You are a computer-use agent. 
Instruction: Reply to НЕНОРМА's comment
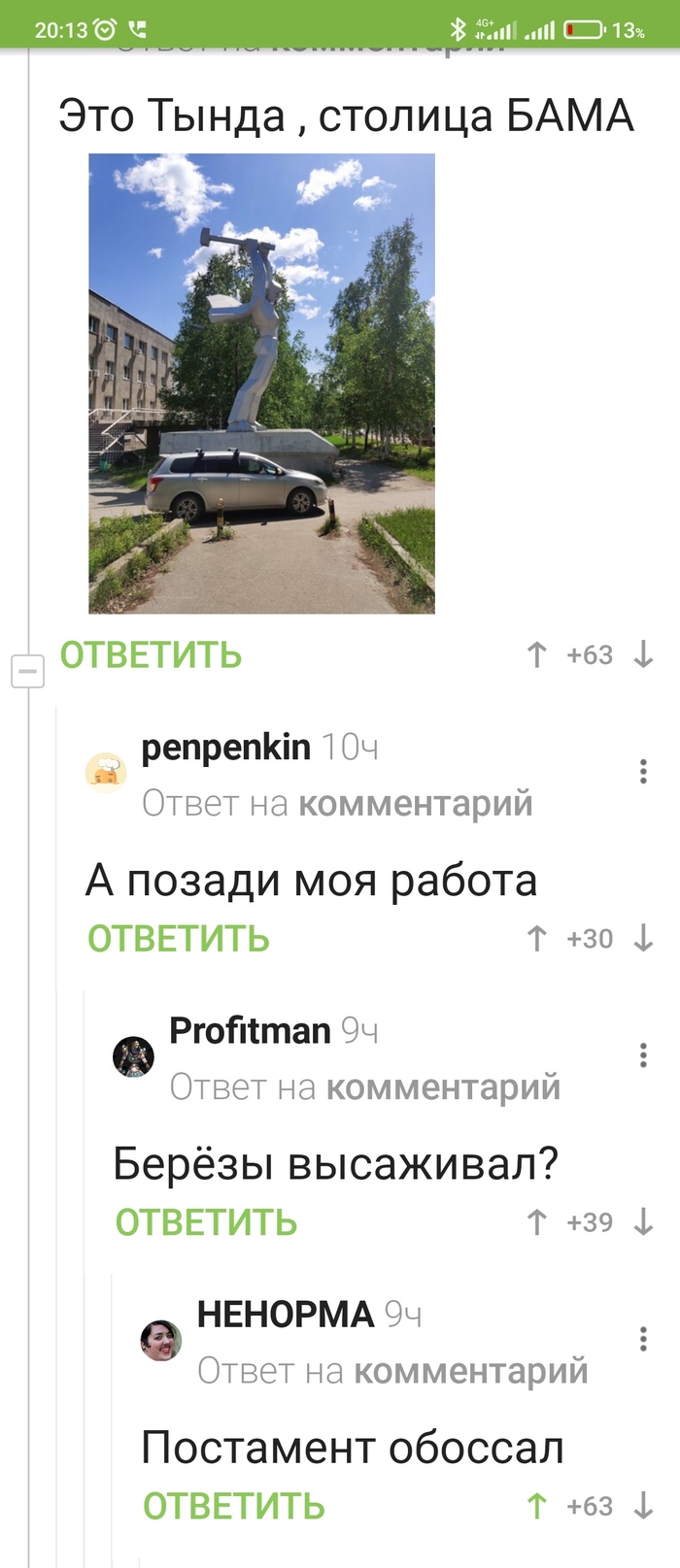233,1506
